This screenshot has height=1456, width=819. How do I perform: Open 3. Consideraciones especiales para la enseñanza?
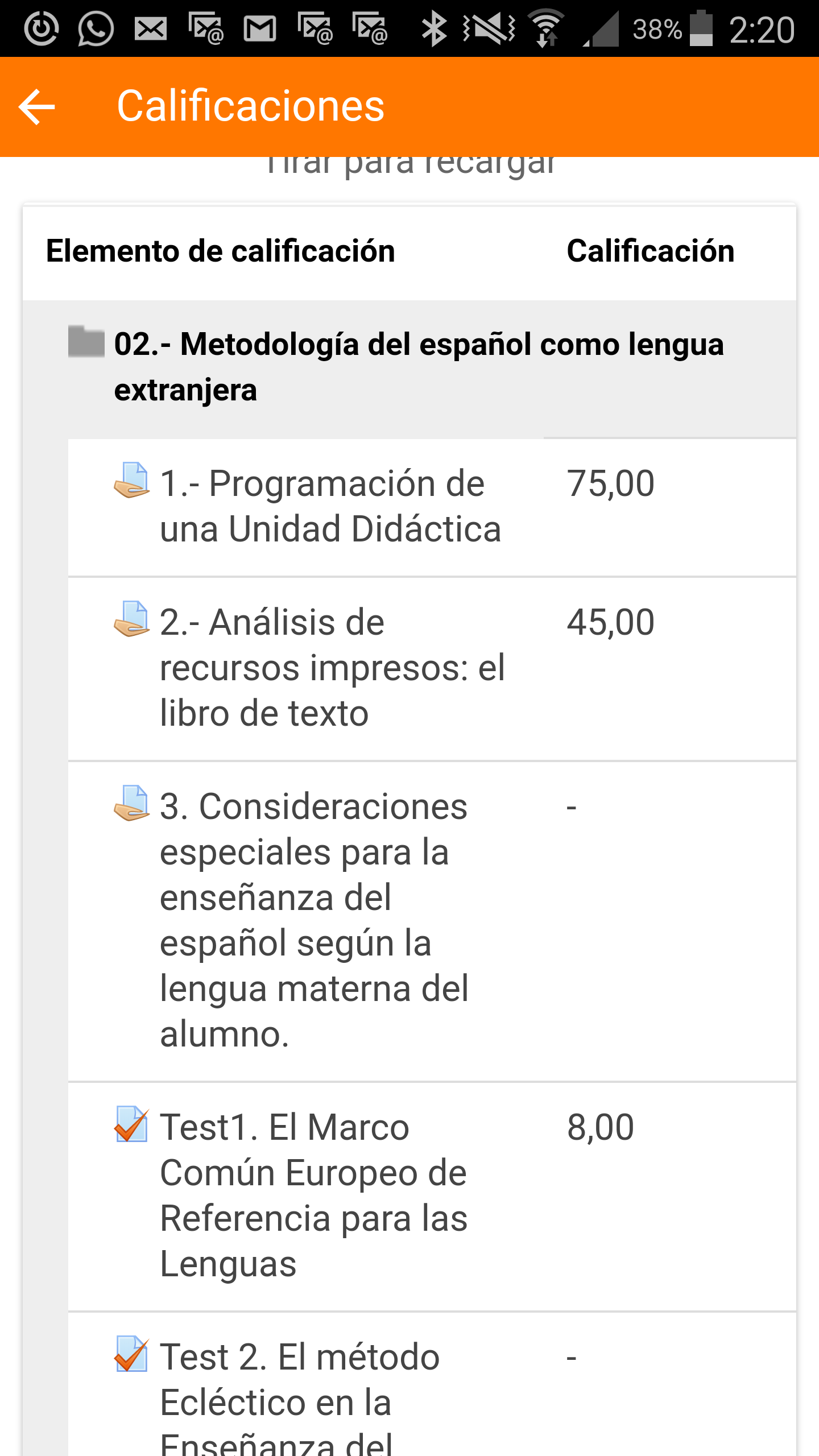(x=314, y=920)
